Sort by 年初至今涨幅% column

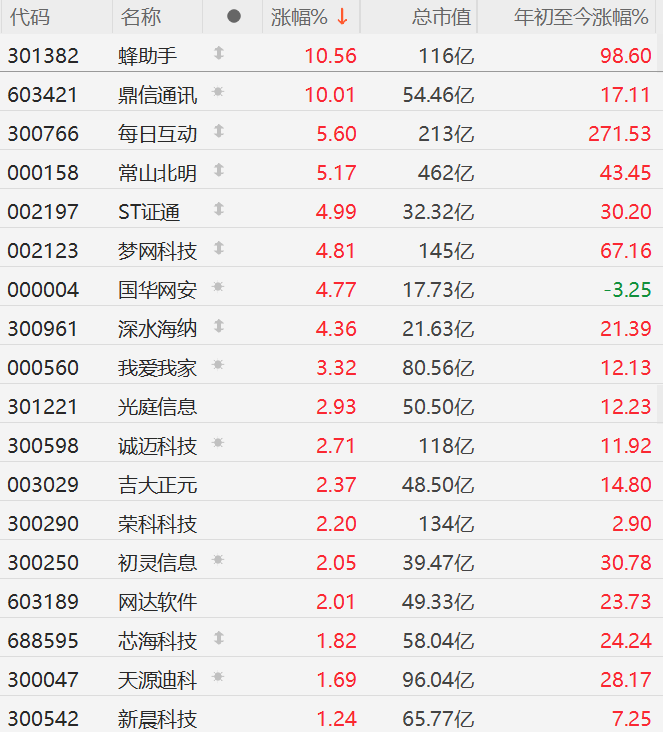coord(580,17)
